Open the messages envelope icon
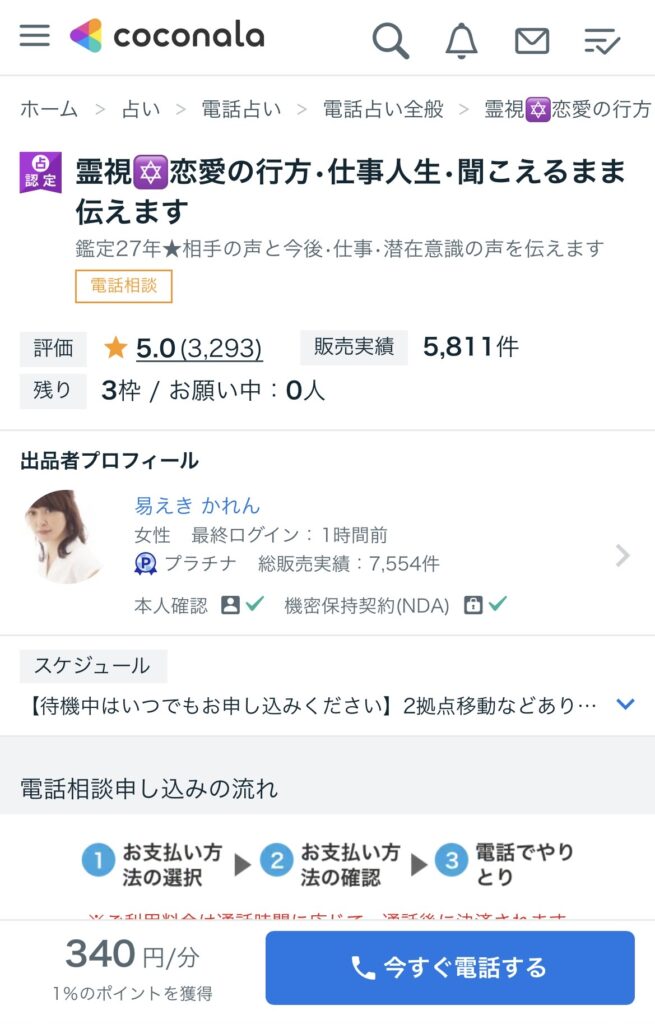The image size is (655, 1024). 532,40
